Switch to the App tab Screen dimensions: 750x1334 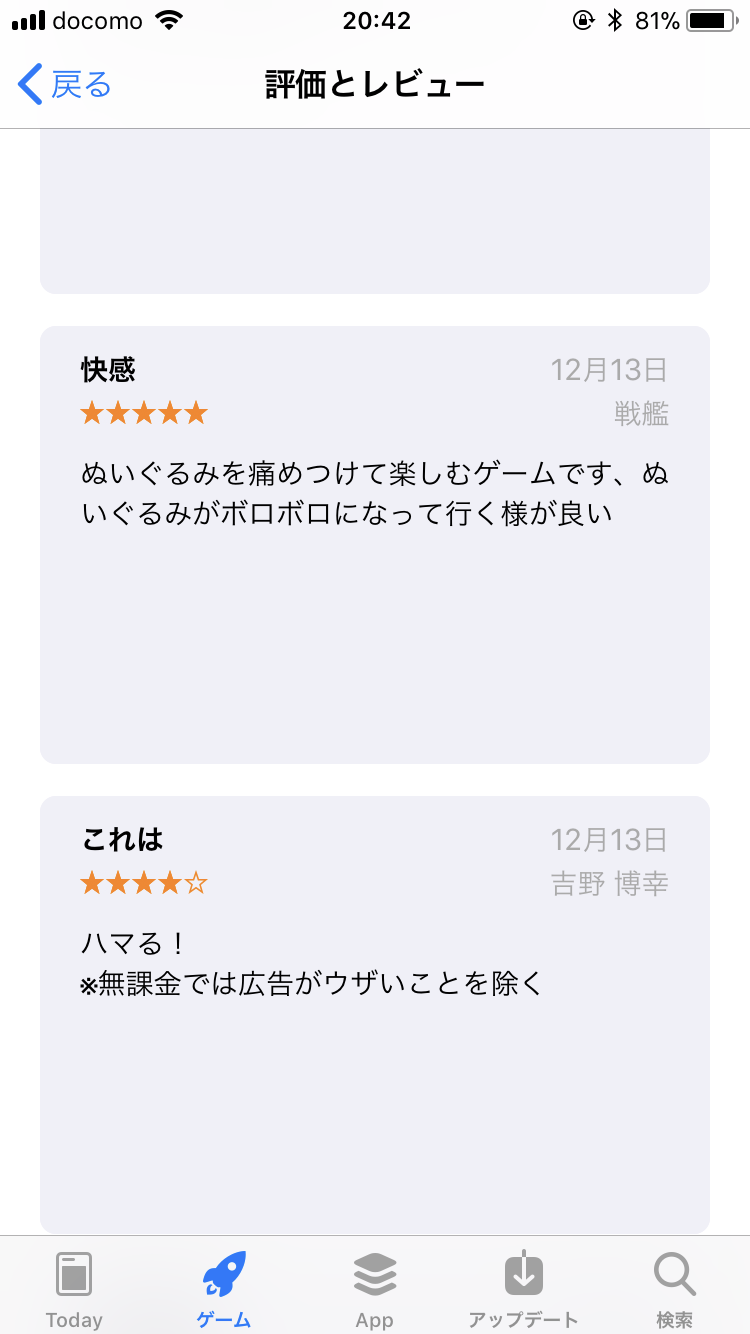374,1288
